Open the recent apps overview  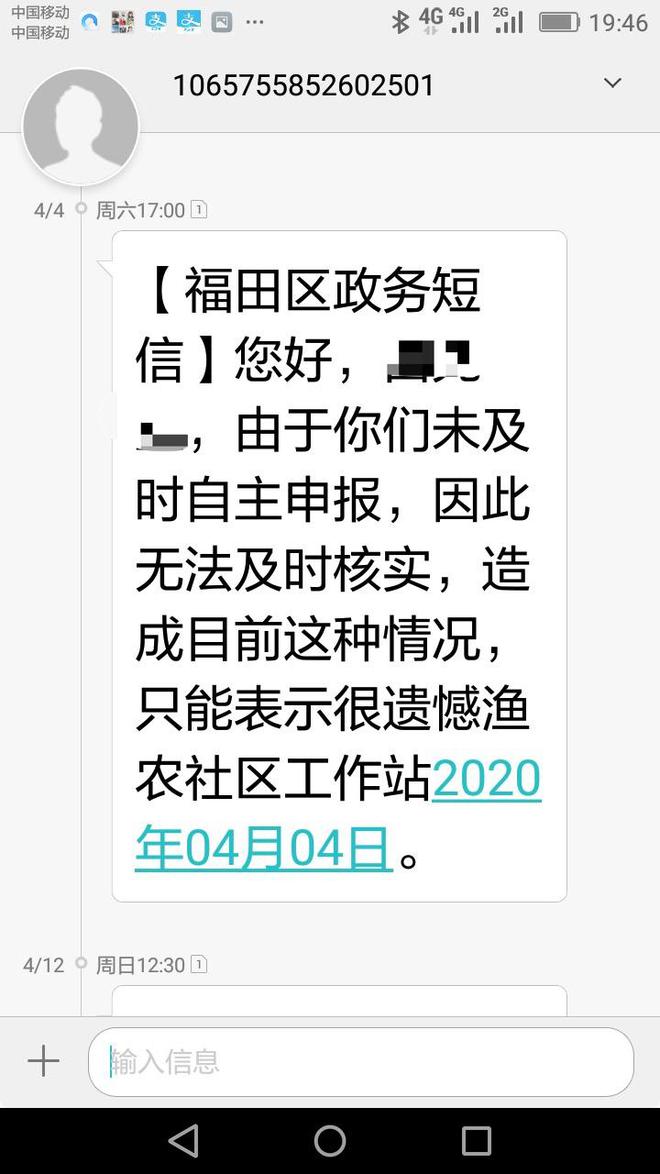[476, 1141]
